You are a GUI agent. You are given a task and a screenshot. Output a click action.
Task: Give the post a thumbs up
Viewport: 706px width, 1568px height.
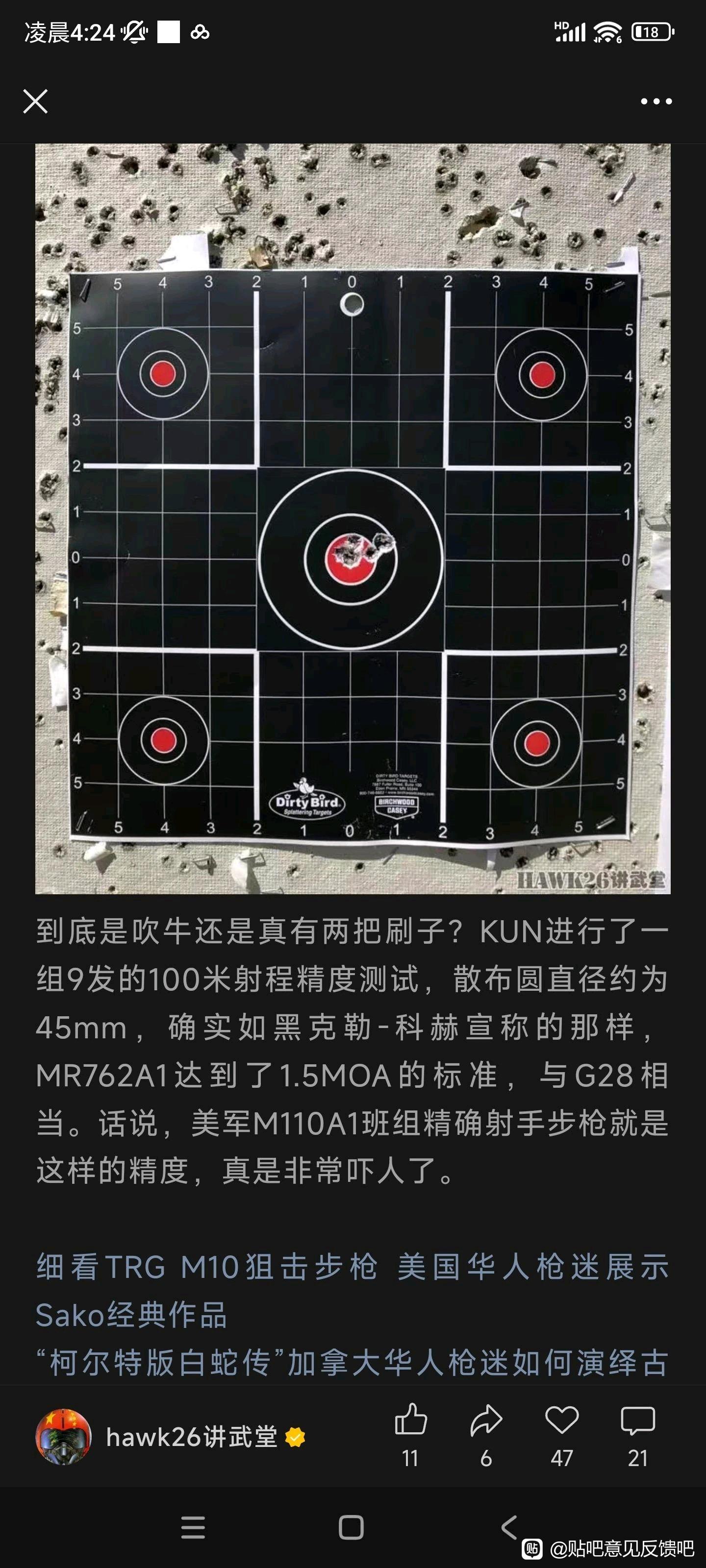[410, 1433]
